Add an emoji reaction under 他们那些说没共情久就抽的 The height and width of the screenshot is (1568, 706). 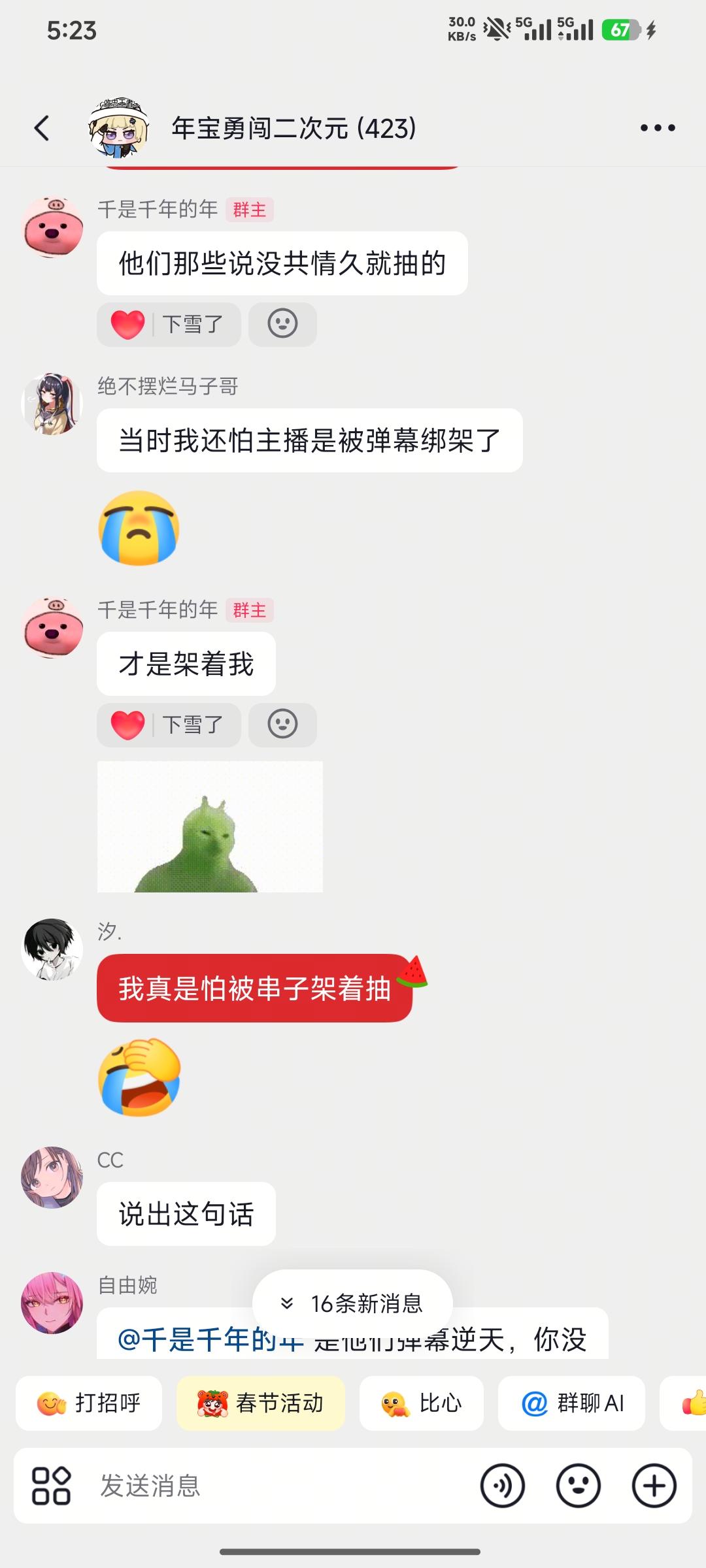click(x=282, y=324)
